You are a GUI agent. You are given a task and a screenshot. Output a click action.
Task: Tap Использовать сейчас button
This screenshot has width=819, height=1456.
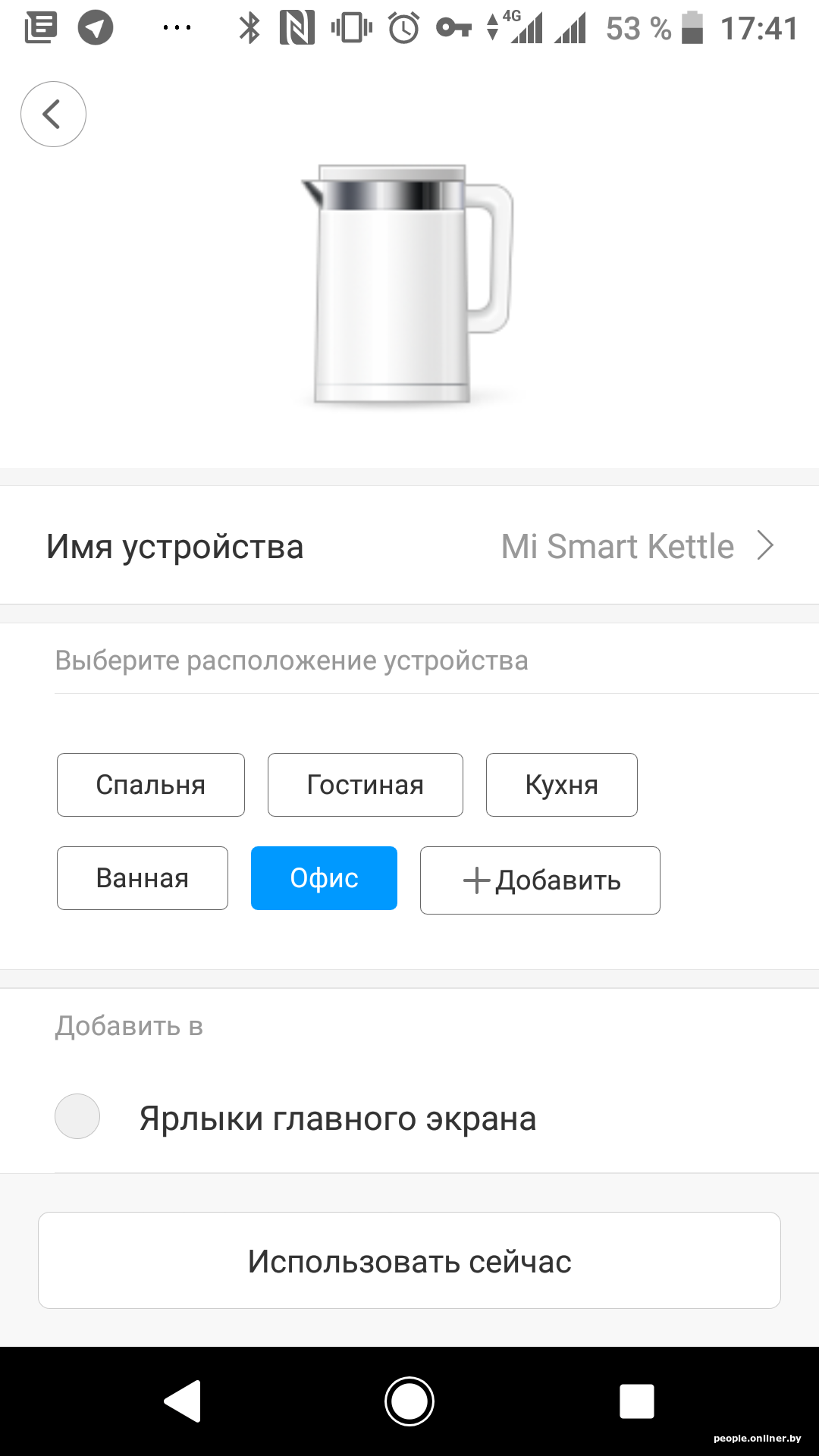(409, 1260)
